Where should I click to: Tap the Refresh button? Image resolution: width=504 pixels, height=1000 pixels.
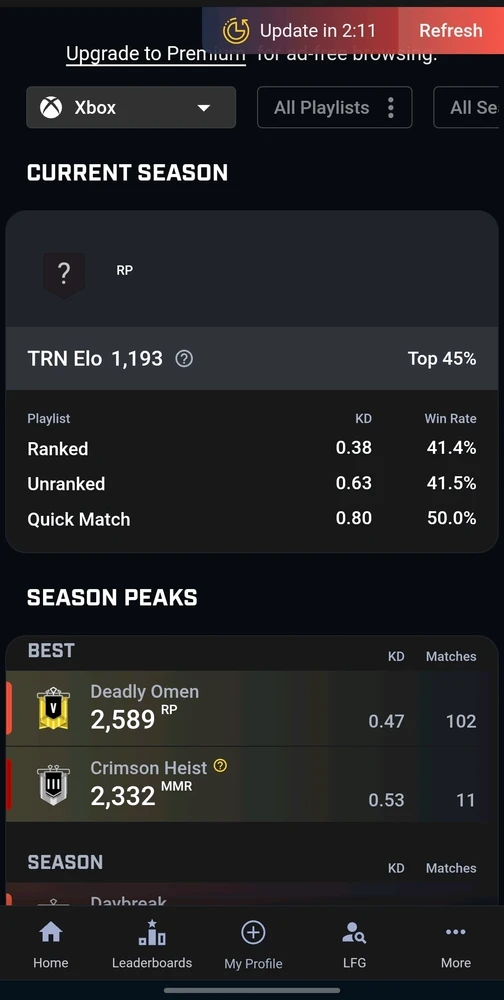coord(450,30)
